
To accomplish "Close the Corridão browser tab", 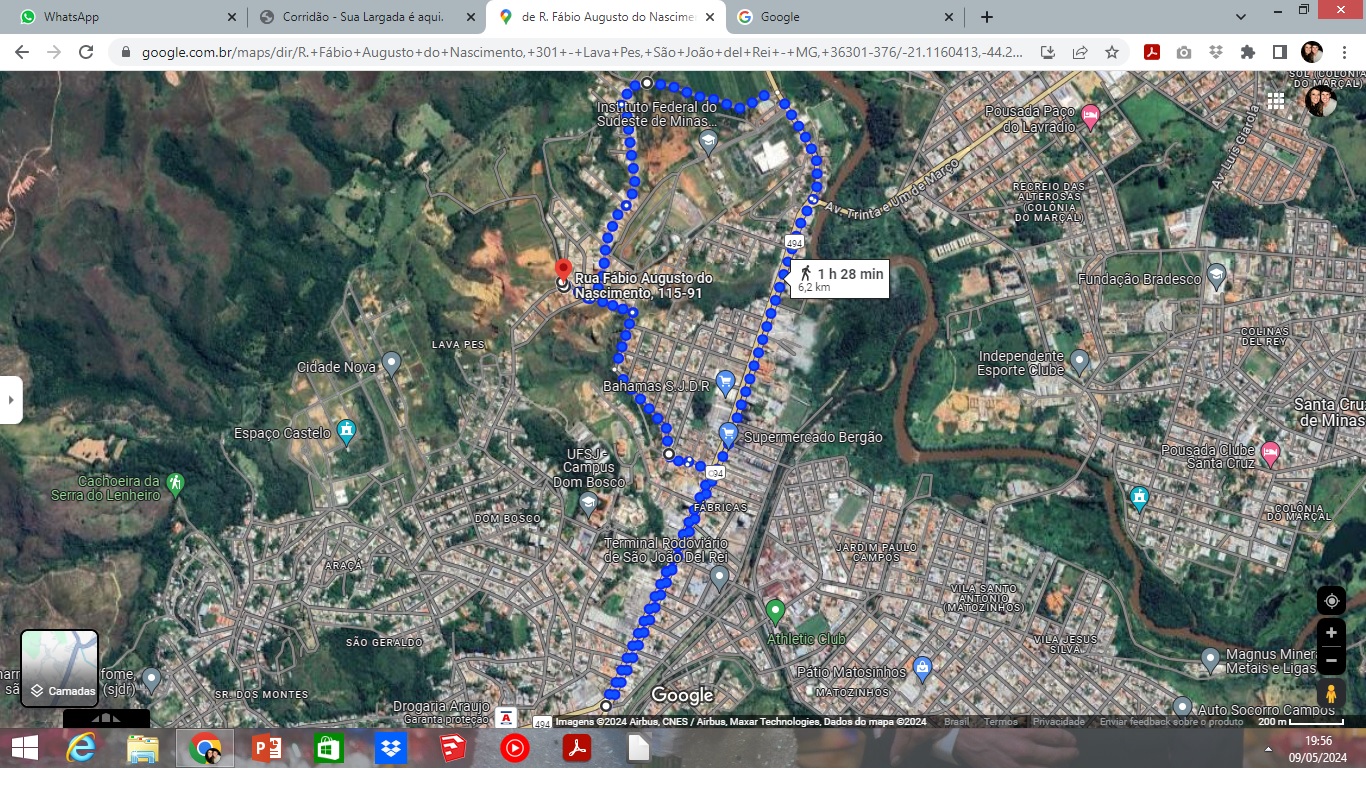I will [x=472, y=17].
